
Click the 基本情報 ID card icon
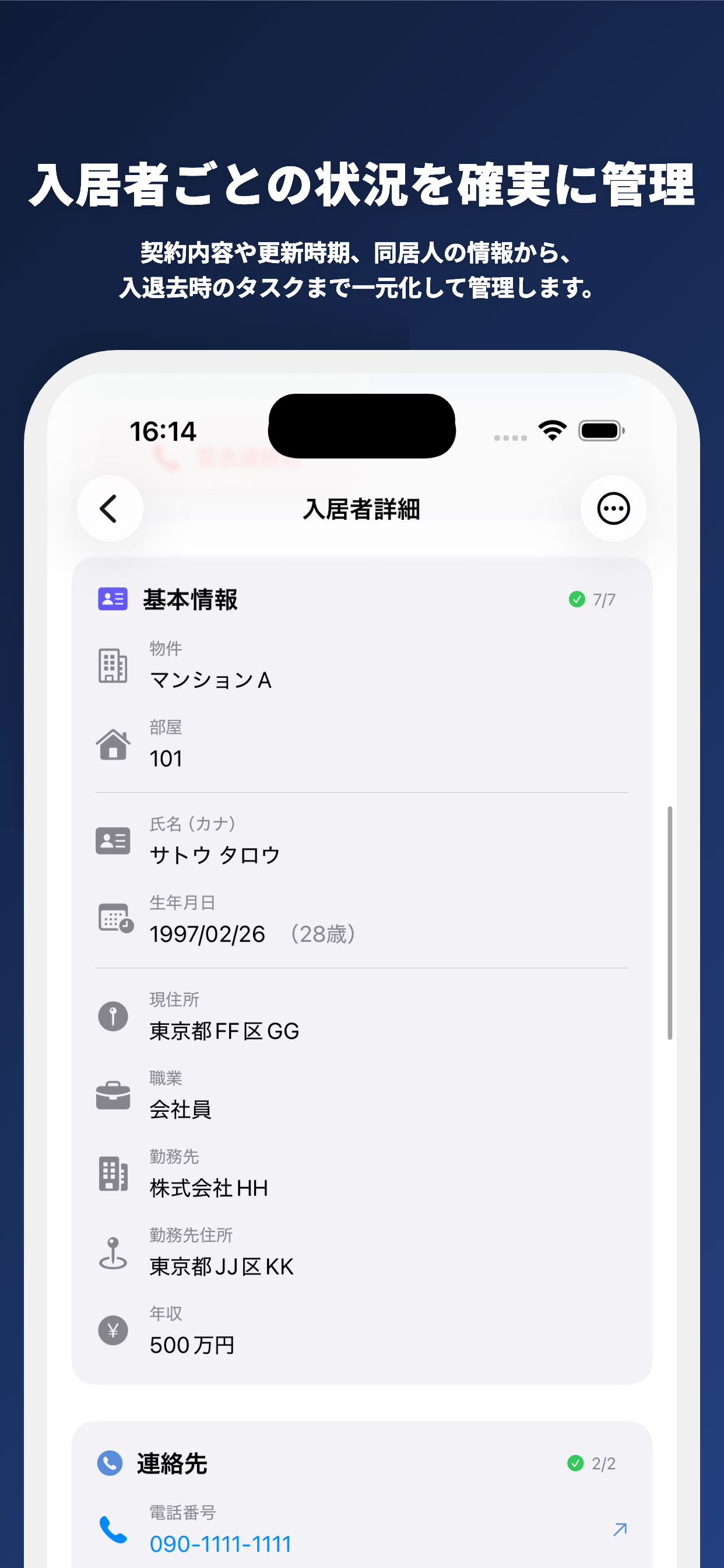point(112,600)
